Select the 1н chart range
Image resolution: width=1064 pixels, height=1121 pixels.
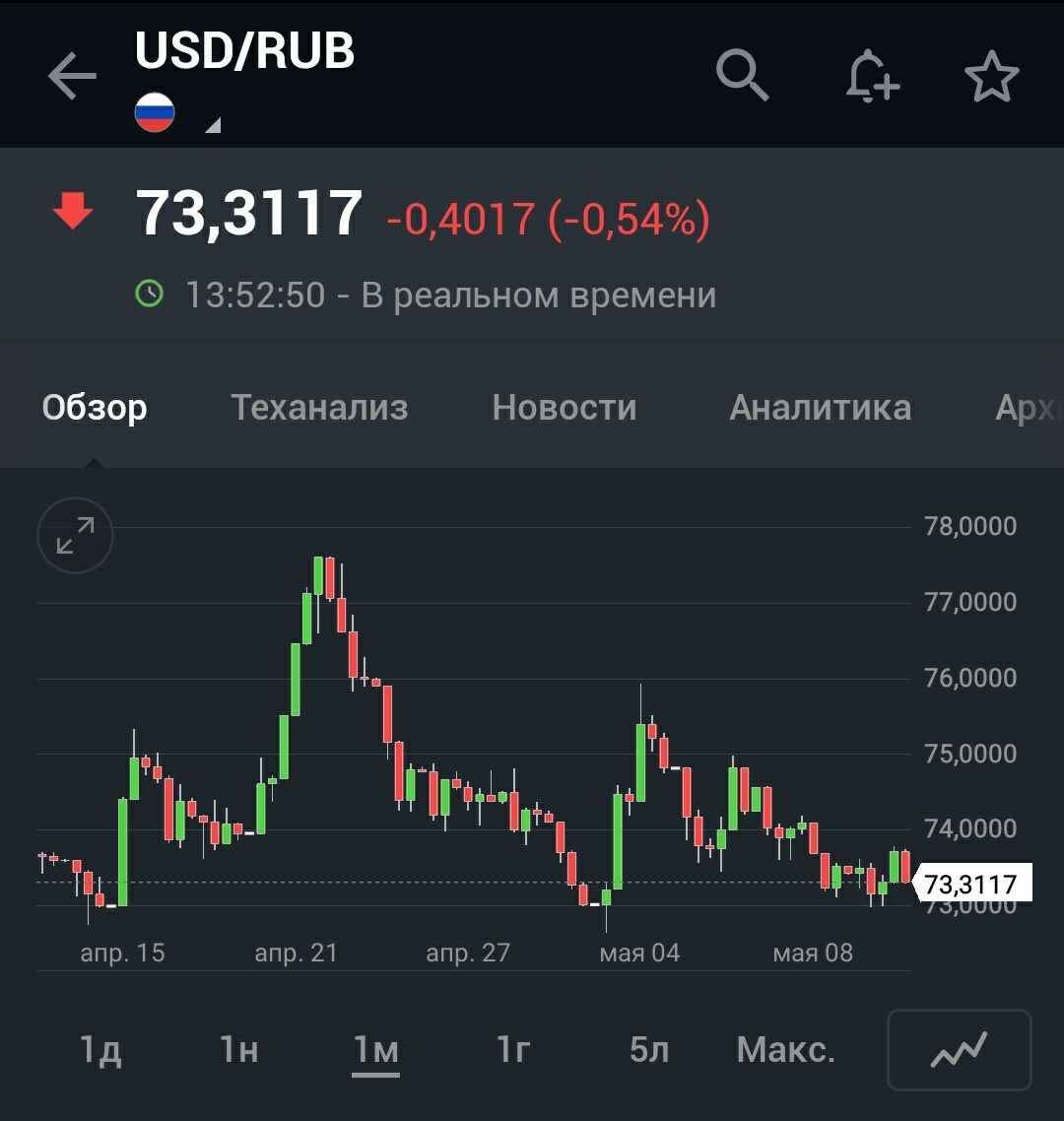pos(238,1050)
